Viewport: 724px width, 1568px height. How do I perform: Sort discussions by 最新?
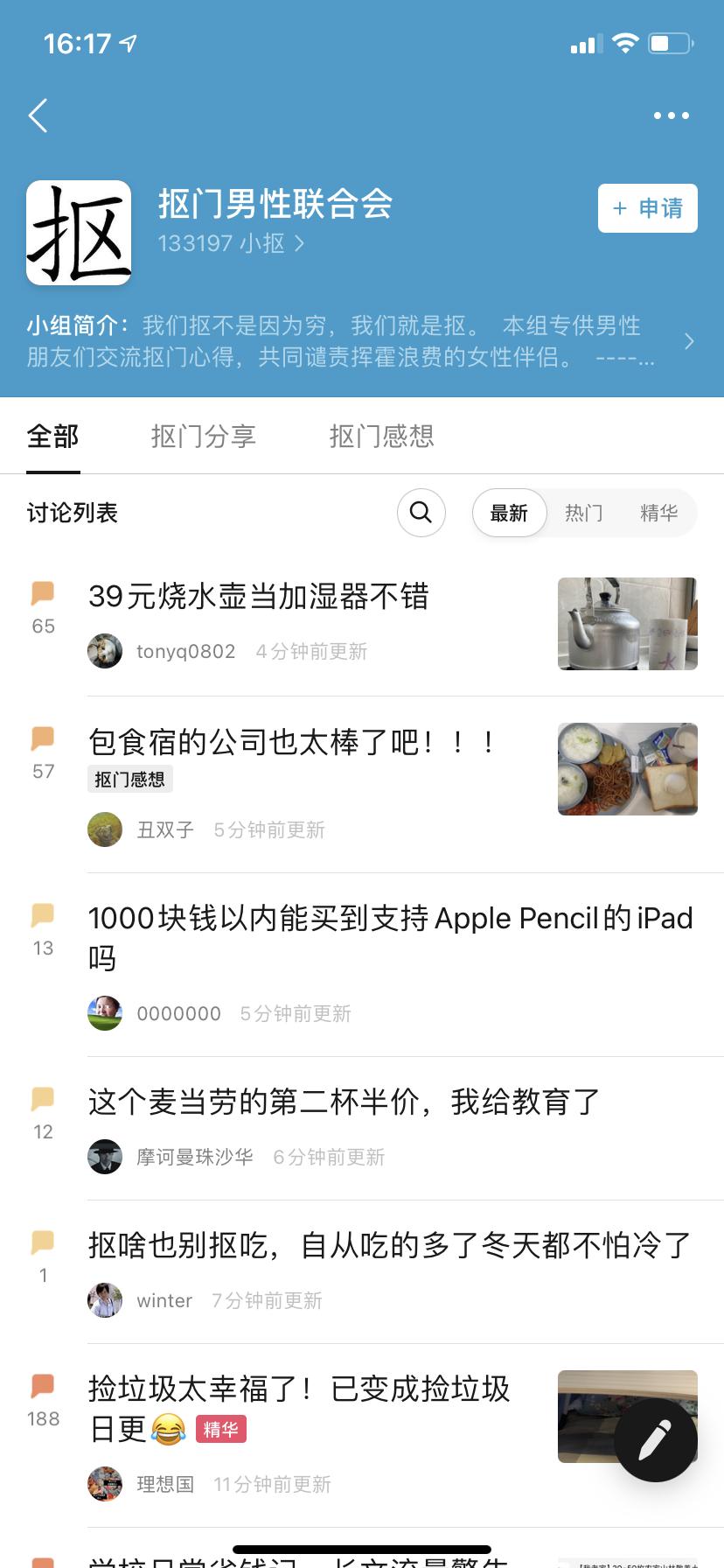click(509, 513)
